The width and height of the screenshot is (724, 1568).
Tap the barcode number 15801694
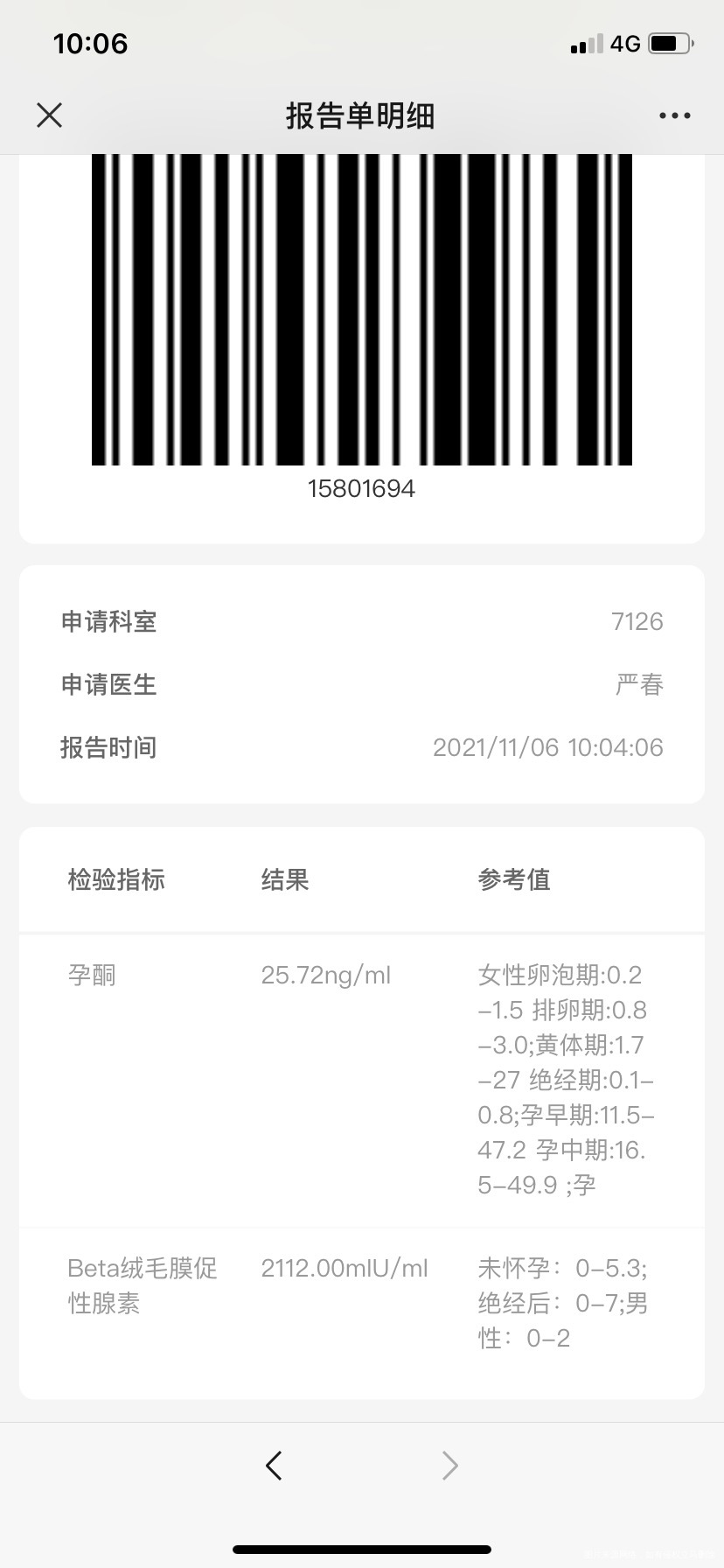coord(362,488)
